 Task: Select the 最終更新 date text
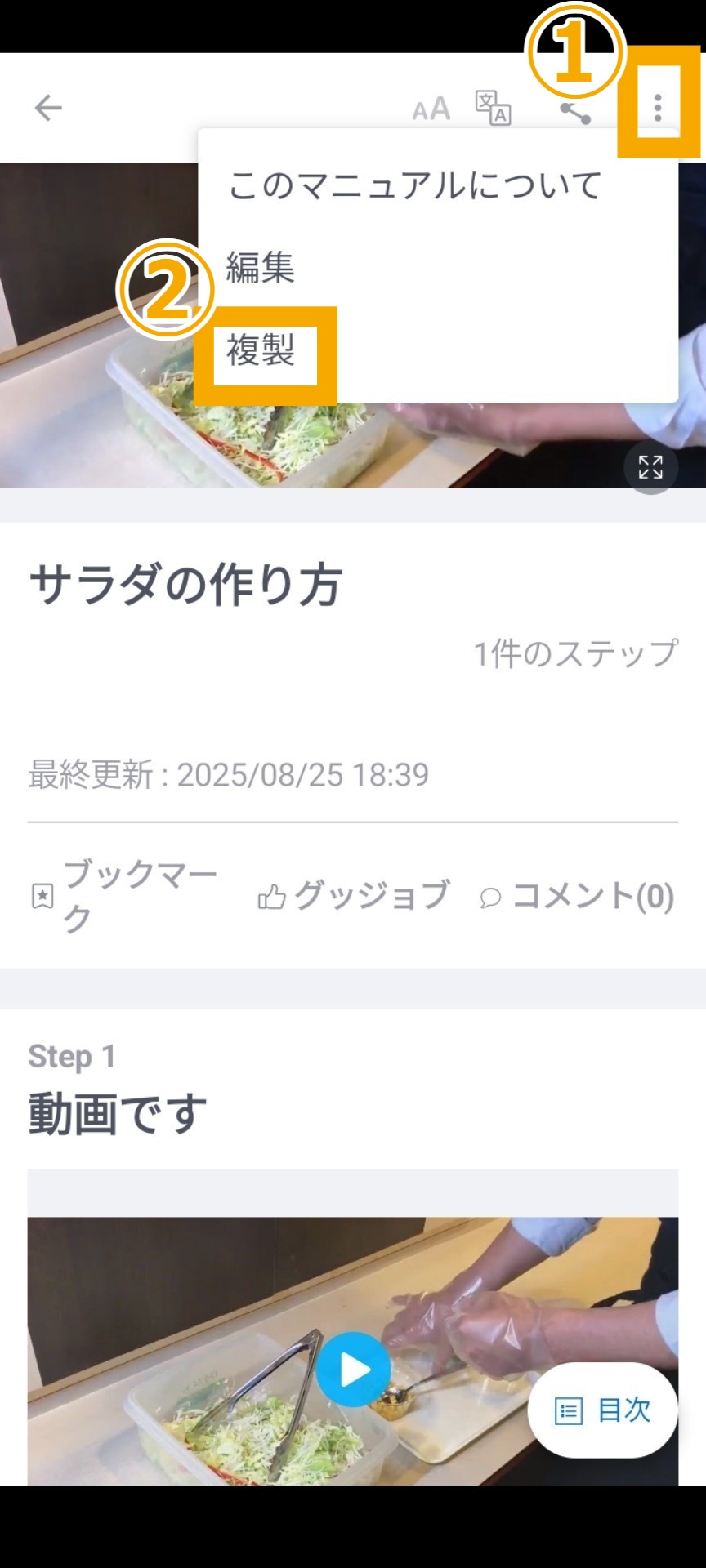(x=229, y=772)
